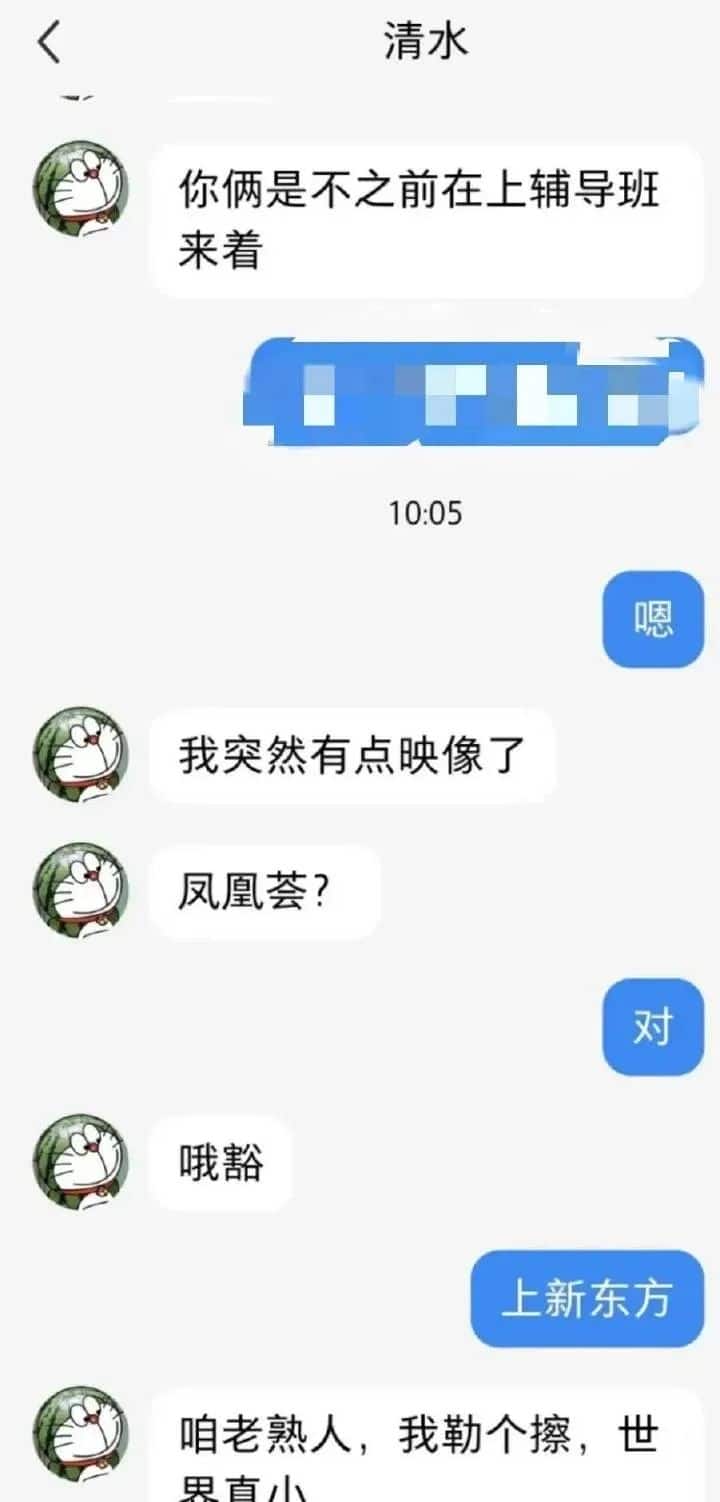Open profile avatar beside the 凤凰荟? message

click(x=82, y=890)
